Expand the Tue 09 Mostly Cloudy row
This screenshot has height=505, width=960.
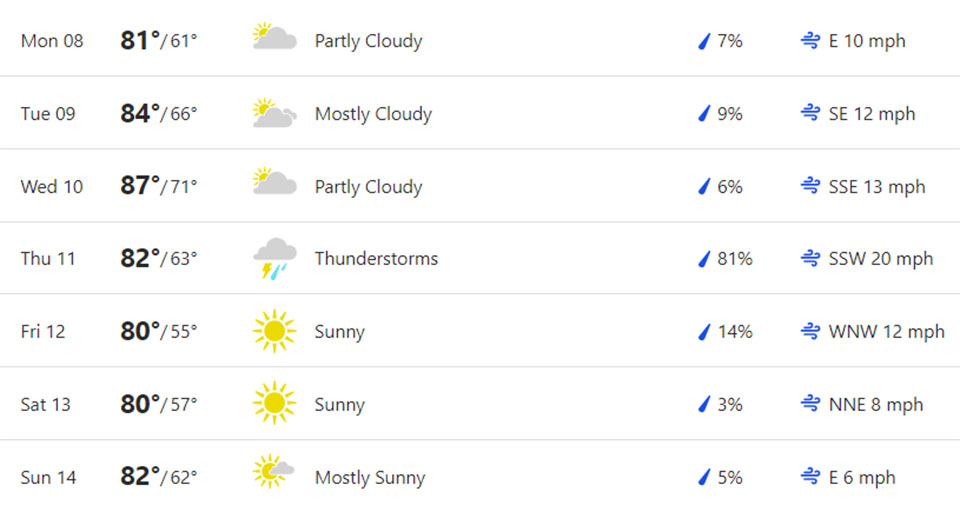click(x=372, y=114)
